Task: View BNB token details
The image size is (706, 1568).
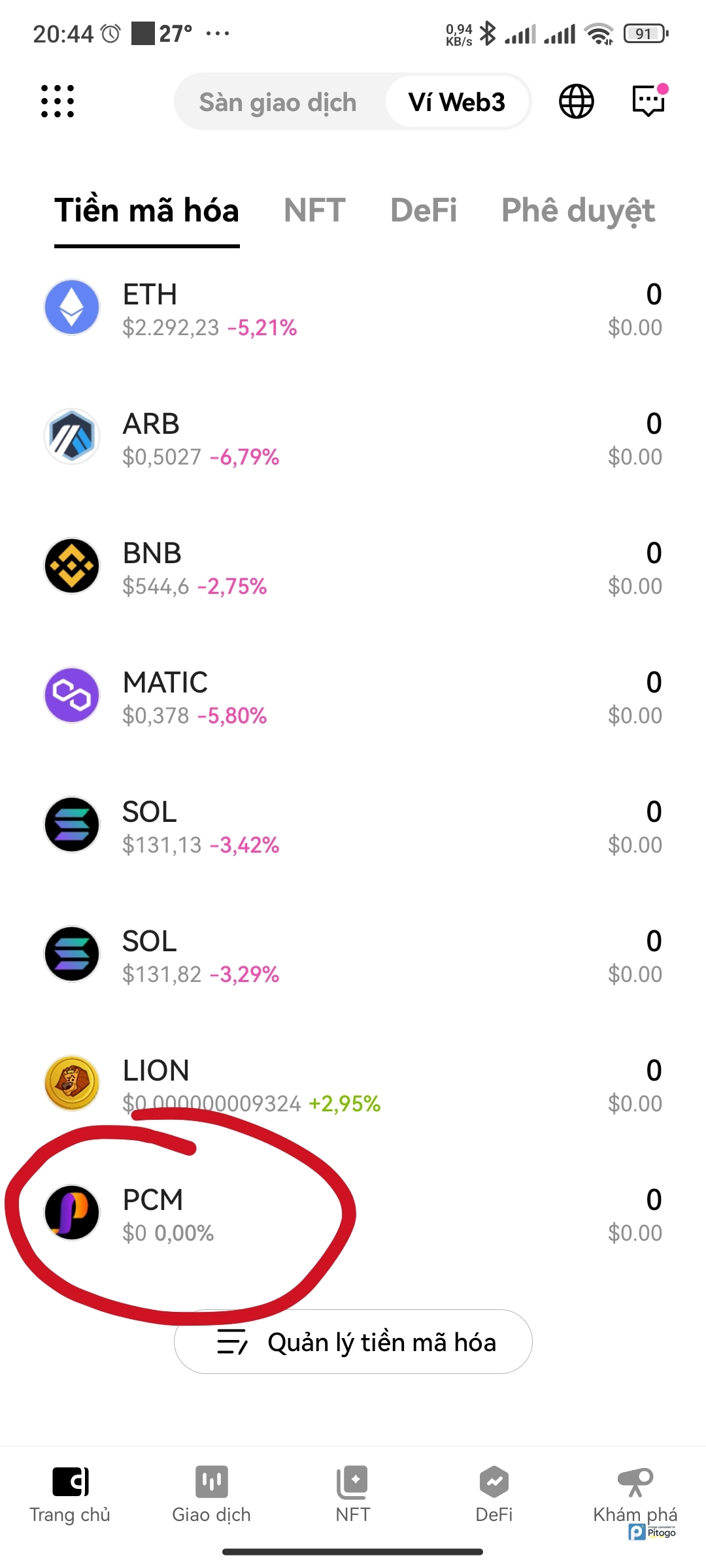Action: point(353,567)
